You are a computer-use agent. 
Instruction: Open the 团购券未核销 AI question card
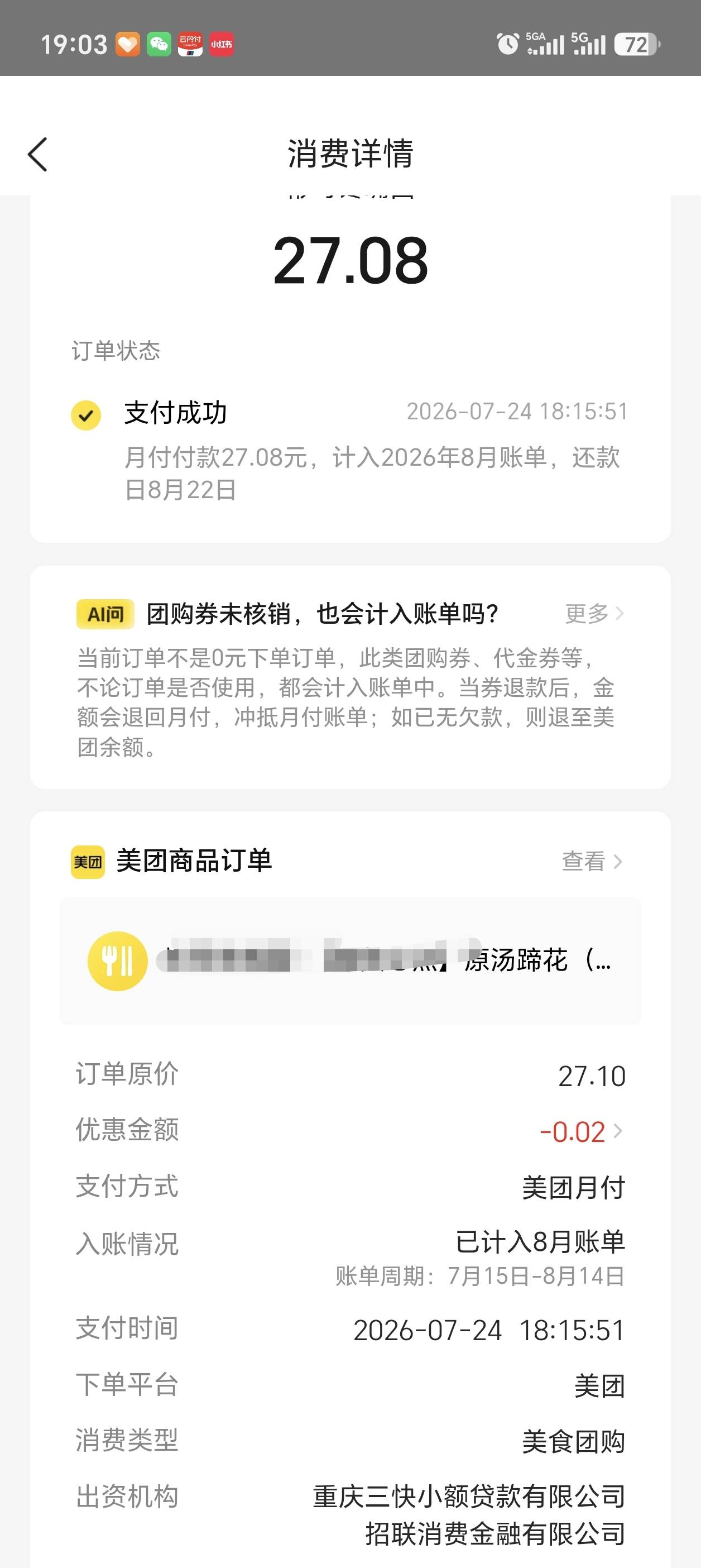pos(350,677)
